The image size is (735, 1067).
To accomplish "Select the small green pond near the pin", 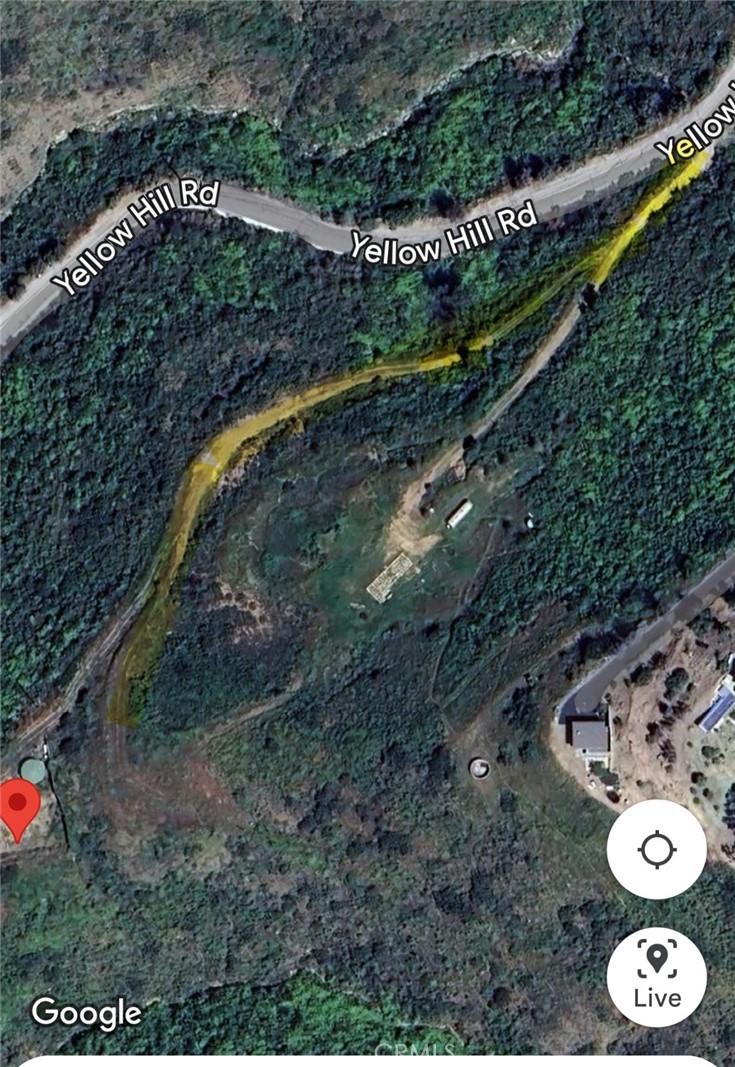I will 33,770.
